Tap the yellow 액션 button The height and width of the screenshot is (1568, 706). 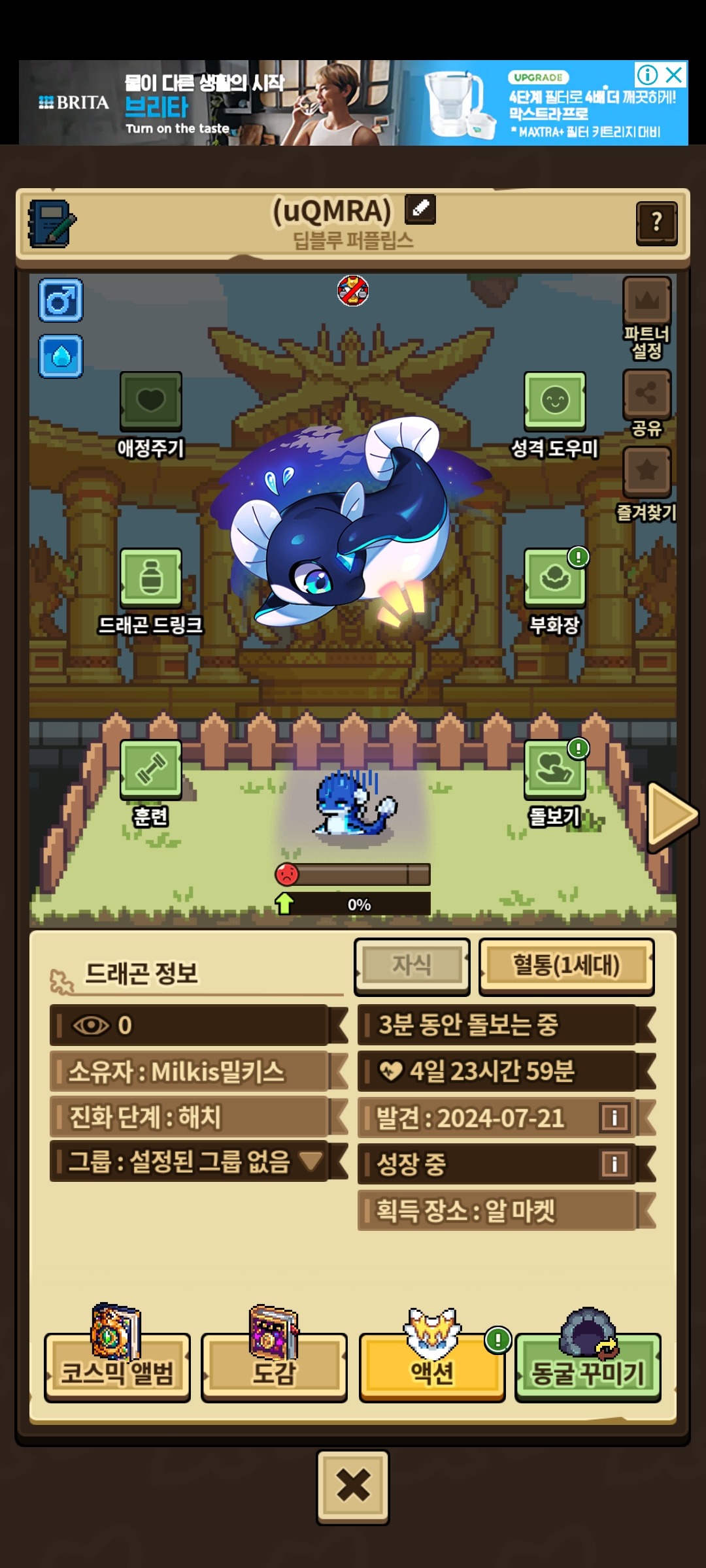click(432, 1367)
